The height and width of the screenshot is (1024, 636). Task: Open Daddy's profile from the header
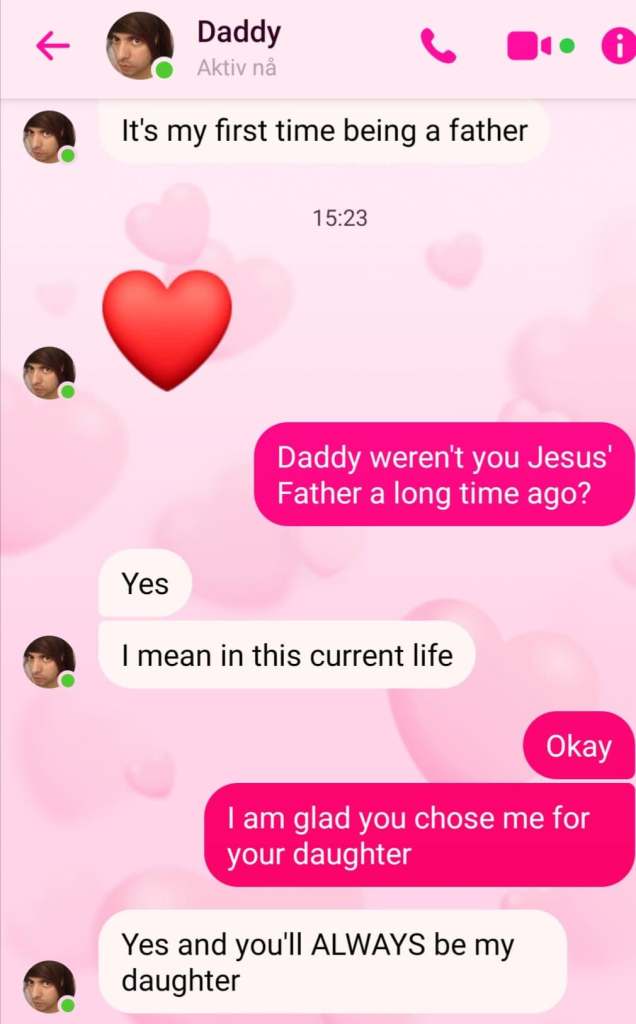point(236,46)
